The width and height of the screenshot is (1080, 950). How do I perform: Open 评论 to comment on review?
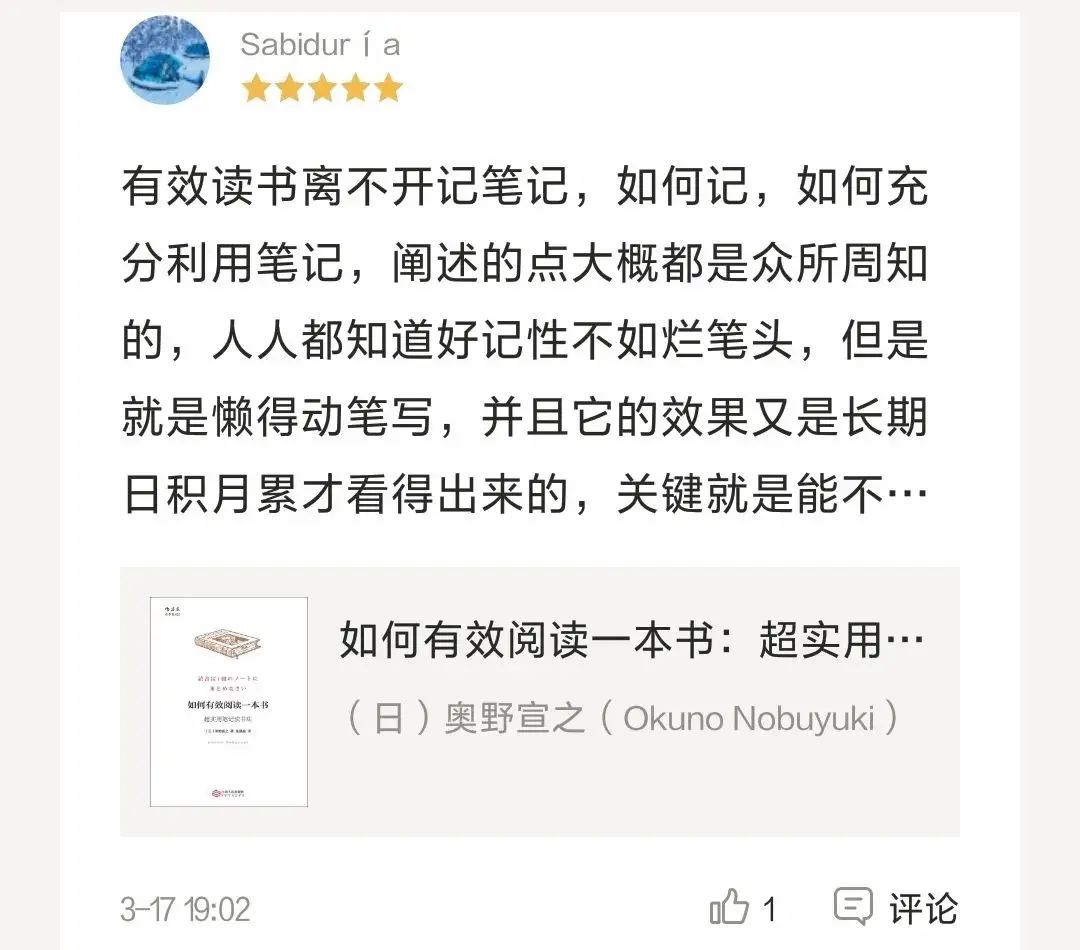tap(896, 908)
